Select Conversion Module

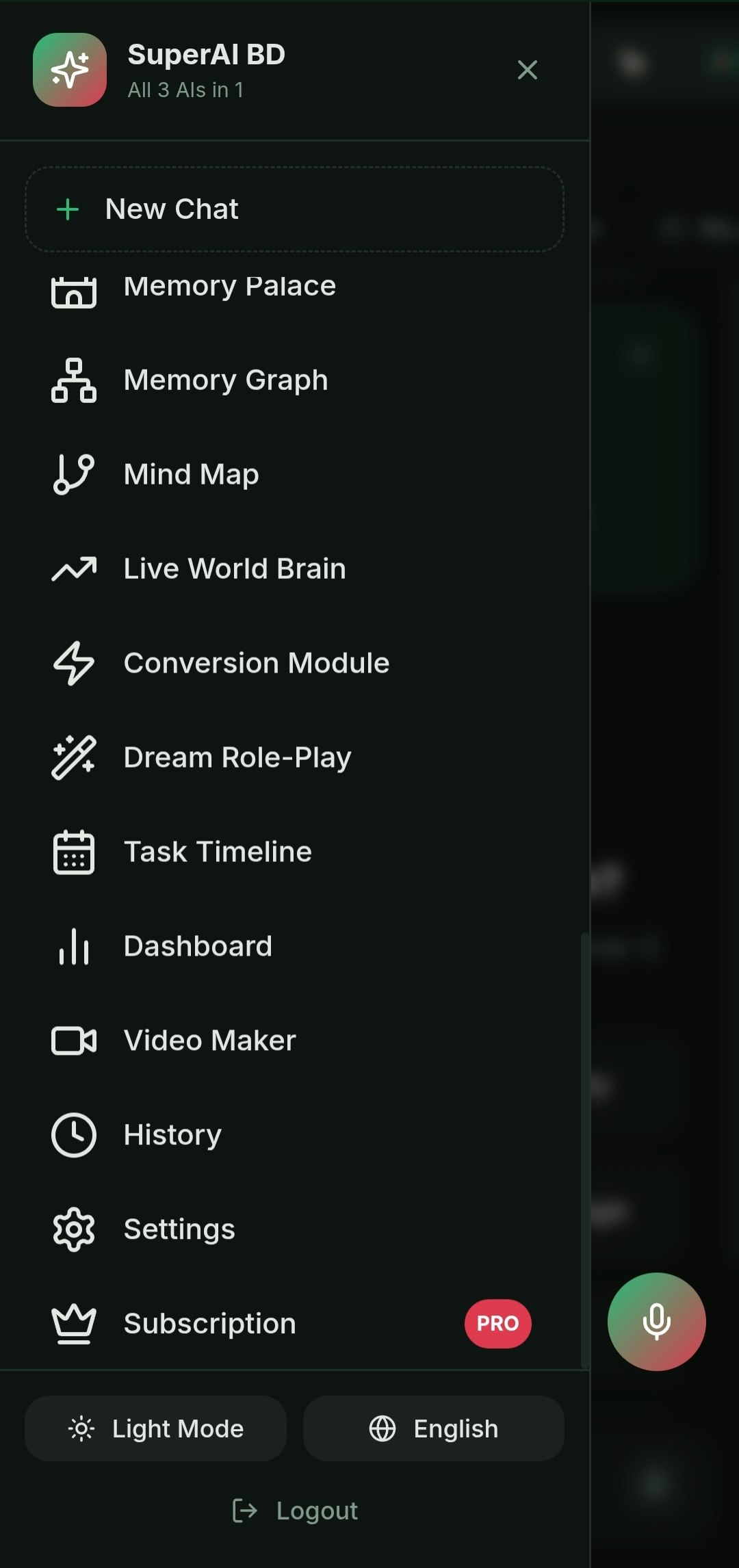pyautogui.click(x=294, y=663)
